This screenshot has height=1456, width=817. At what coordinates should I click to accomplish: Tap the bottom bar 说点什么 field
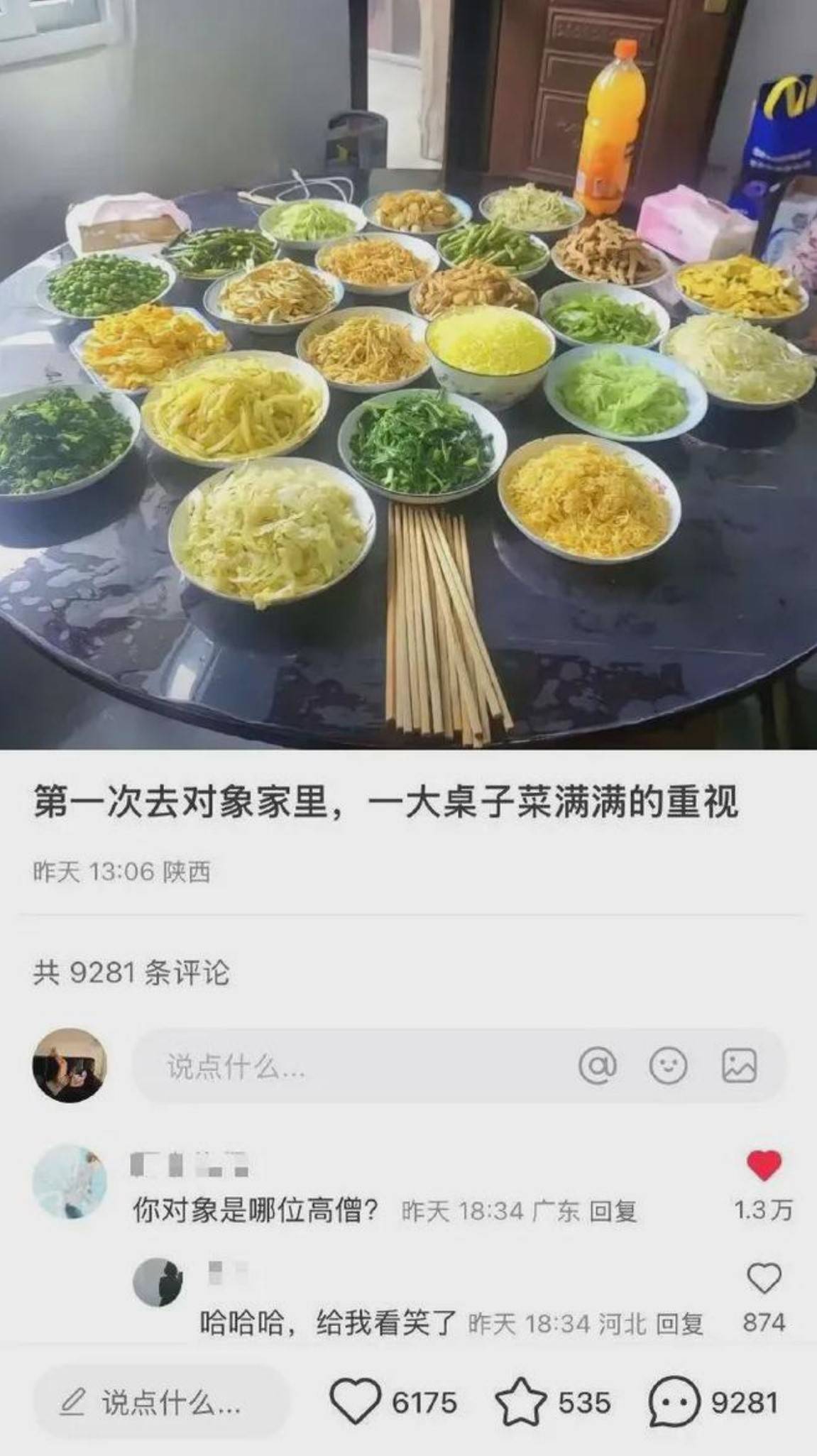tap(162, 1403)
